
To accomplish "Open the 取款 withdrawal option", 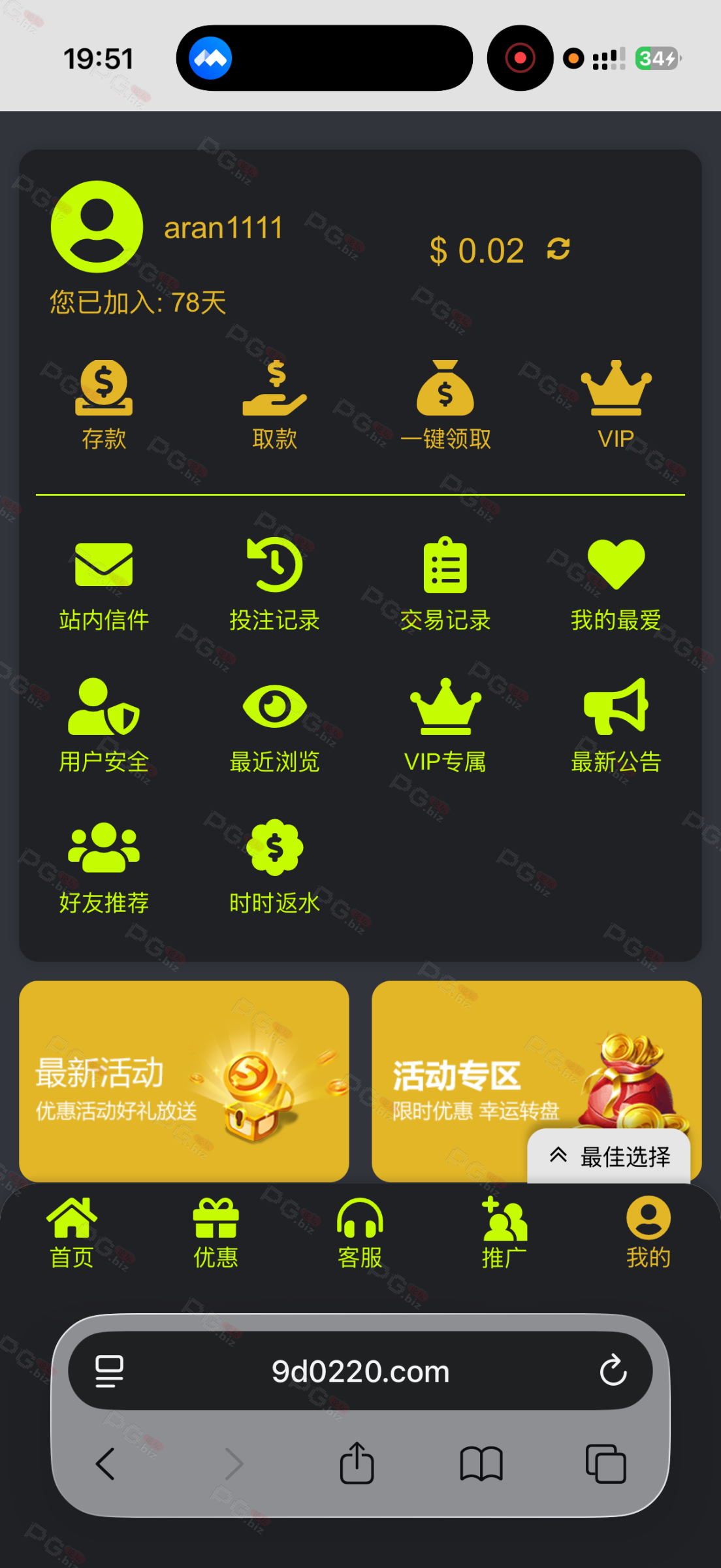I will coord(274,404).
